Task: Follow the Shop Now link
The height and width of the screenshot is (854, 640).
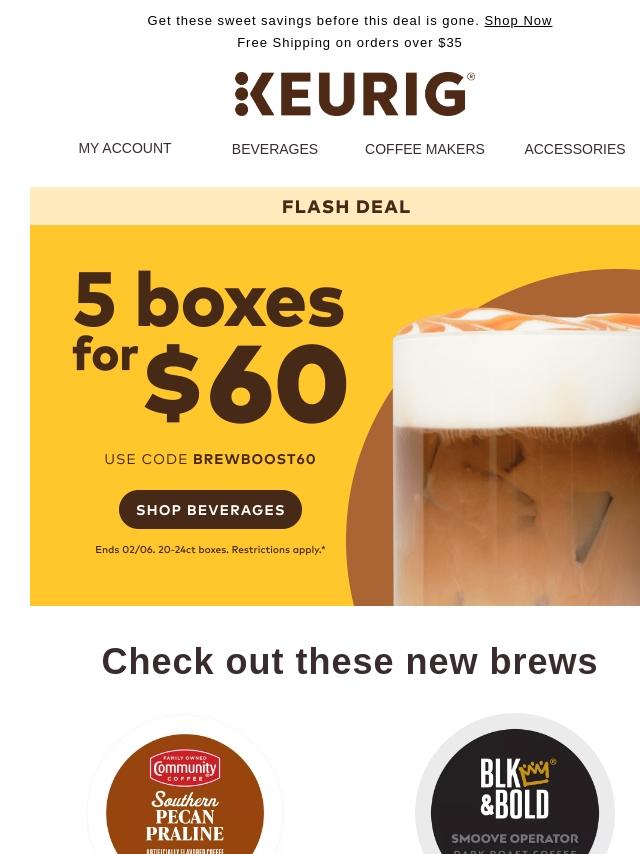Action: pyautogui.click(x=517, y=20)
